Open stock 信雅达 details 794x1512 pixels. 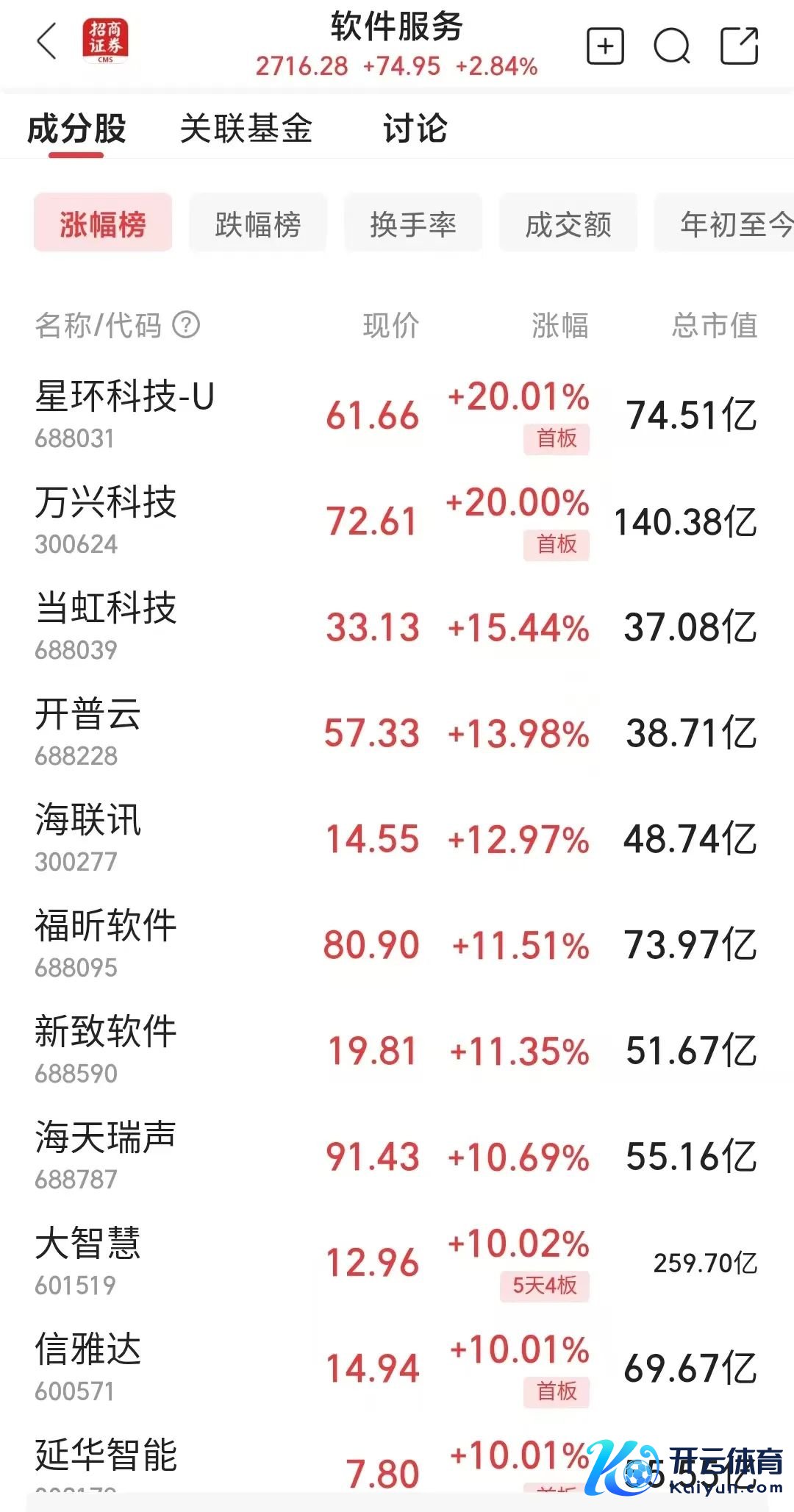click(x=88, y=1366)
